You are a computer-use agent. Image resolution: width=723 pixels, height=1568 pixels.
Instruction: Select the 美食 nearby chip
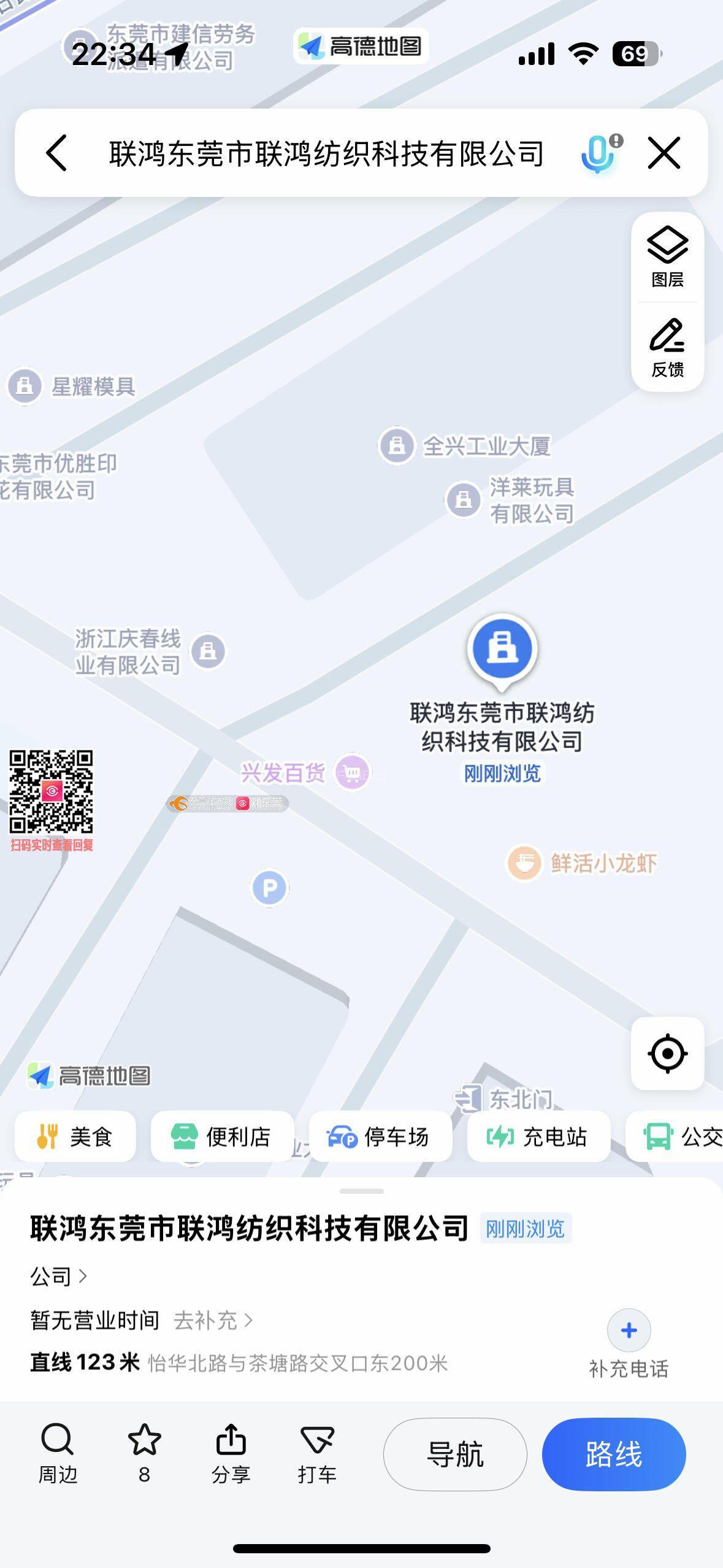75,1137
